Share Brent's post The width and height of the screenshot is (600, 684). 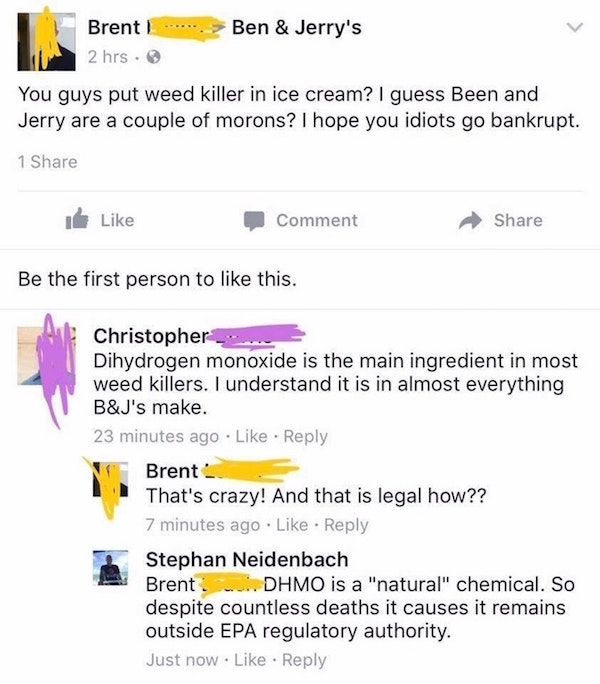(507, 220)
